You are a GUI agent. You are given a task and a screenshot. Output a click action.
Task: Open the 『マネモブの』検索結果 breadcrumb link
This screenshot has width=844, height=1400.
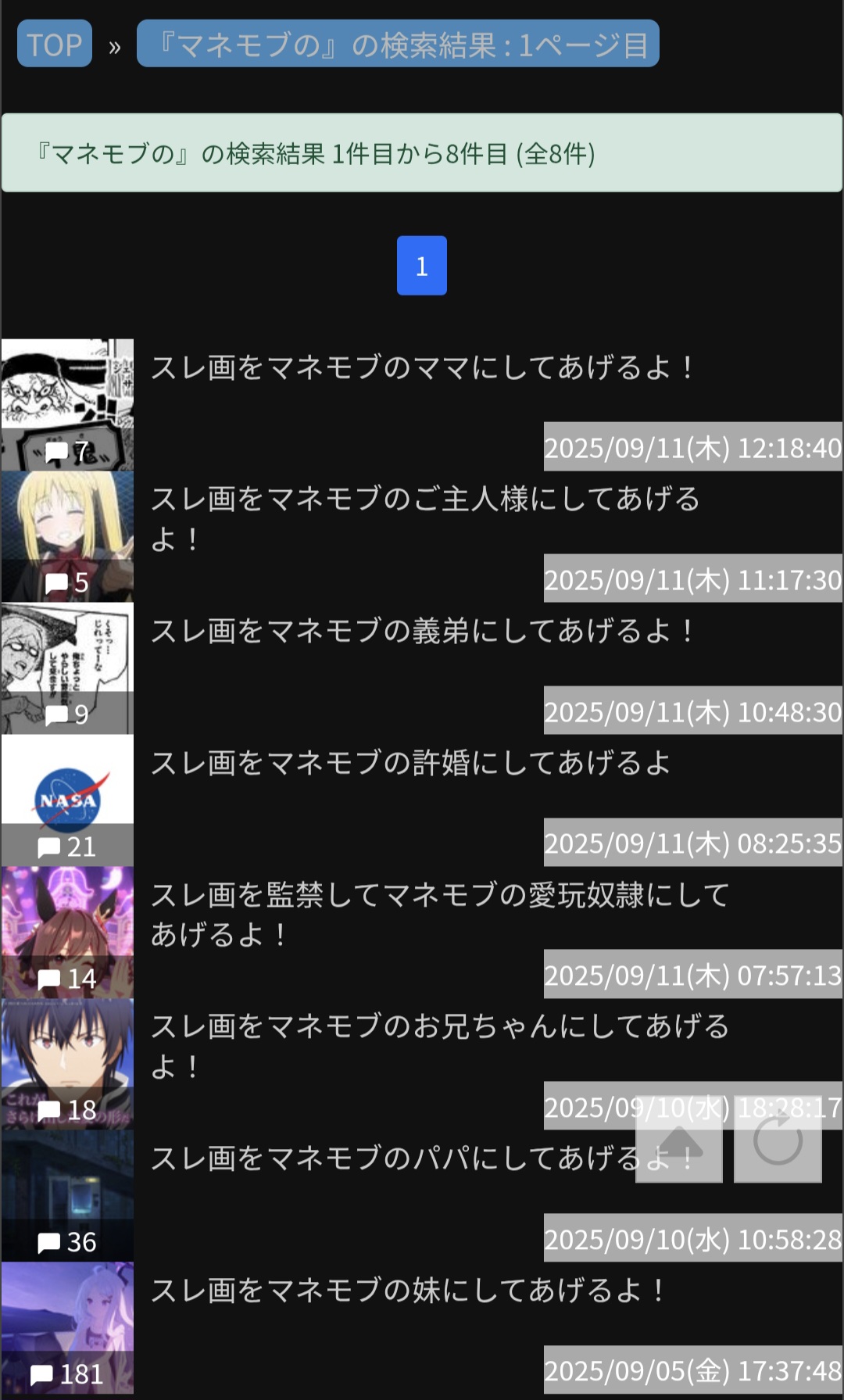click(398, 44)
